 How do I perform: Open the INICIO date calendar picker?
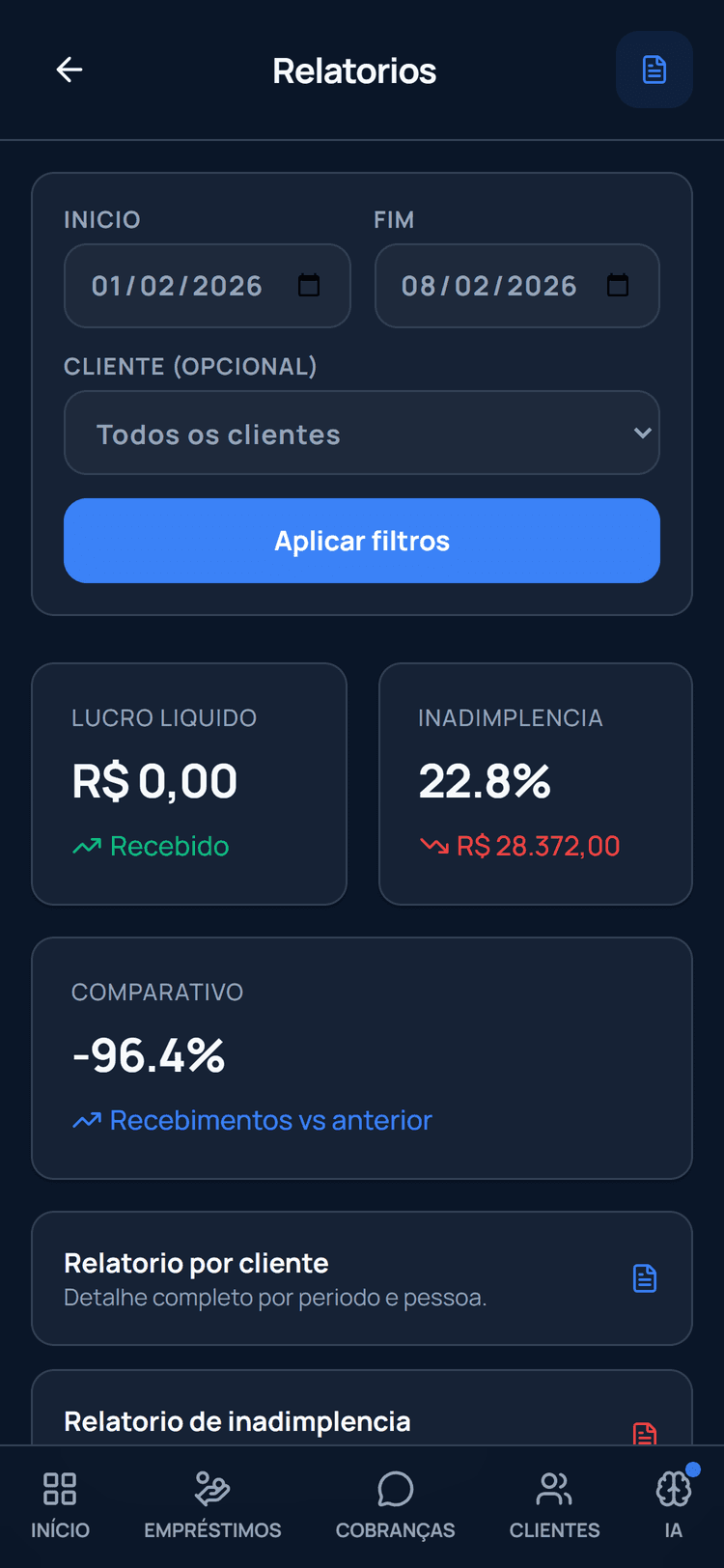[308, 286]
